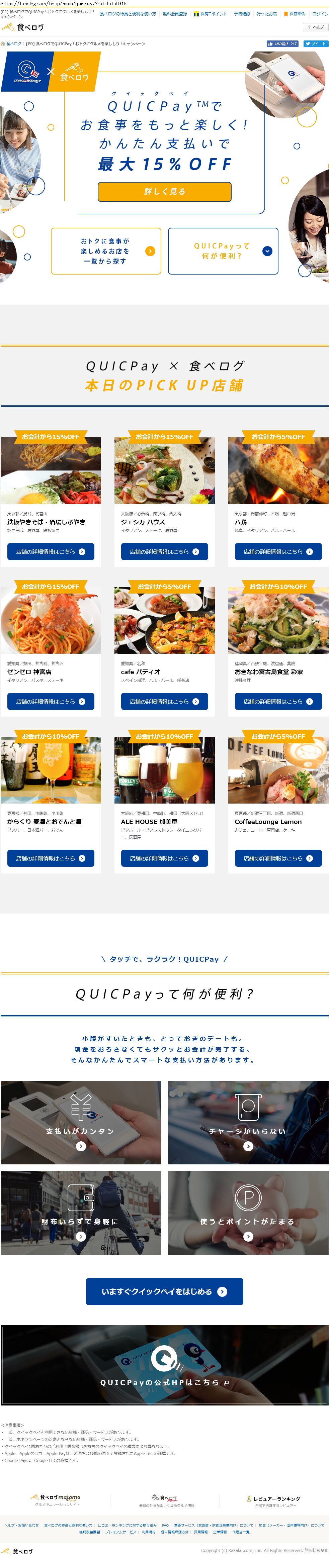View details for CoffeeLounge Lemon

click(278, 858)
